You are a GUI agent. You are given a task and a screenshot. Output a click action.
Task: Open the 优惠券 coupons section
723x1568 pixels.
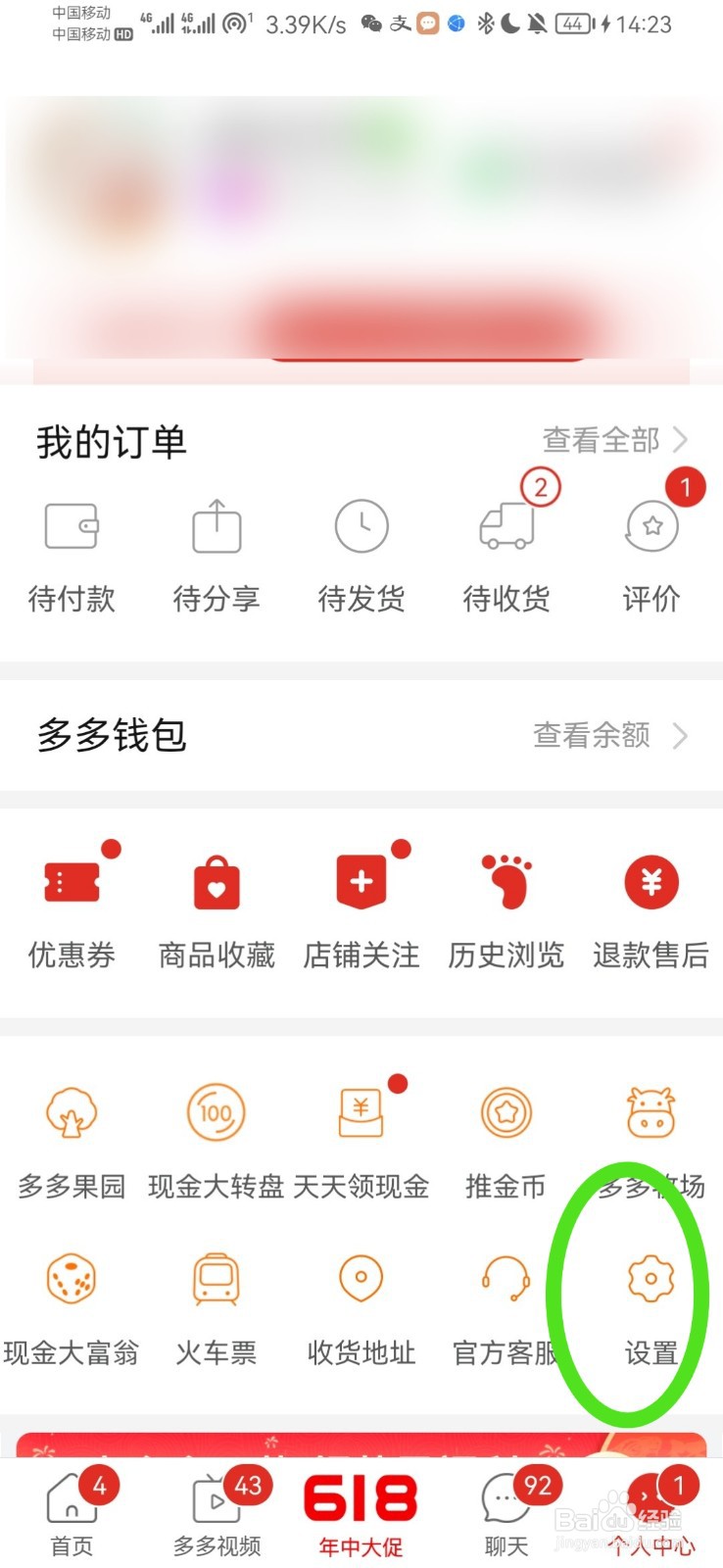(72, 906)
